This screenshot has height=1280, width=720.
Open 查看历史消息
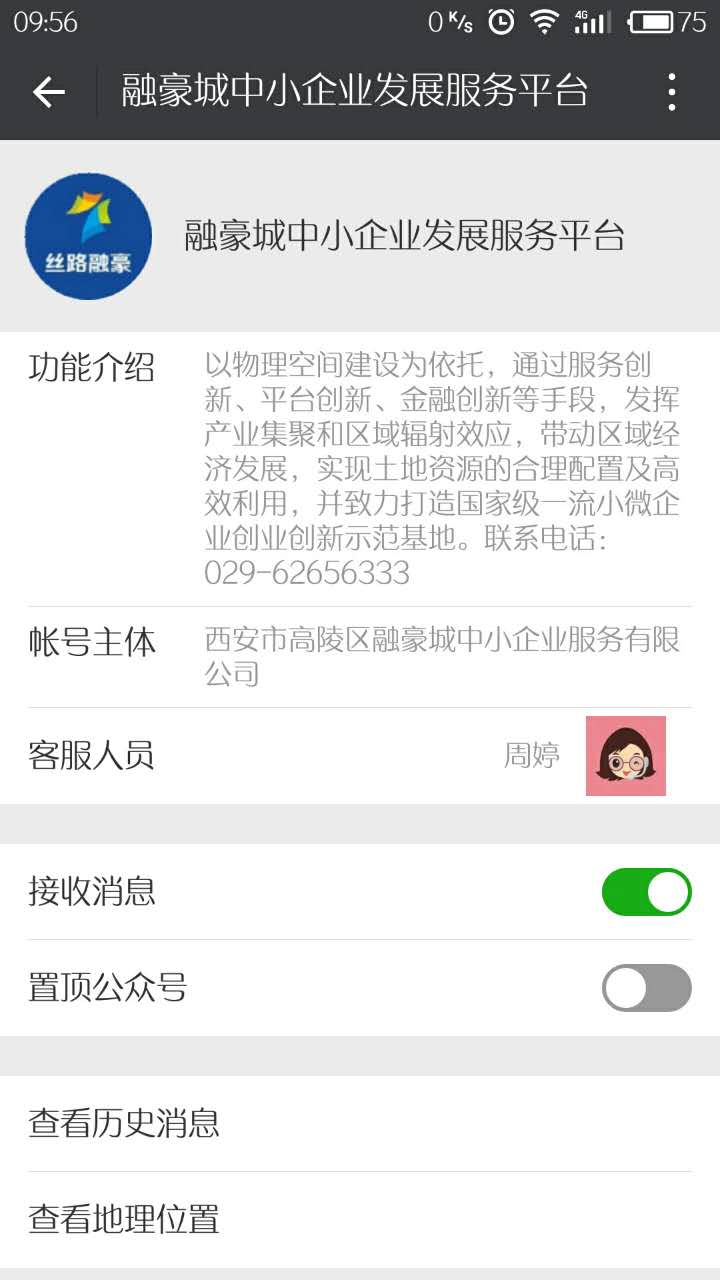pyautogui.click(x=360, y=1124)
